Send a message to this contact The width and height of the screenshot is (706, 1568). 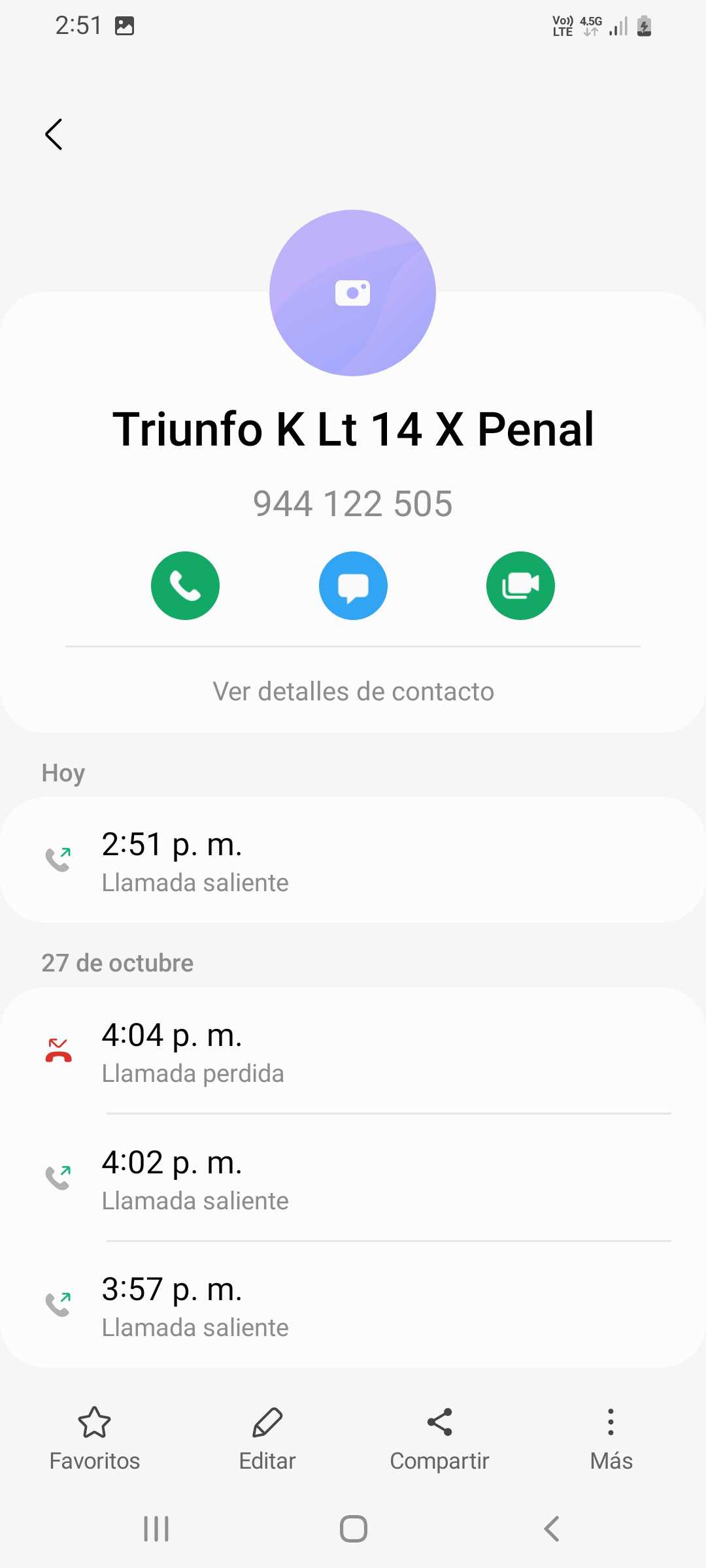pos(353,585)
